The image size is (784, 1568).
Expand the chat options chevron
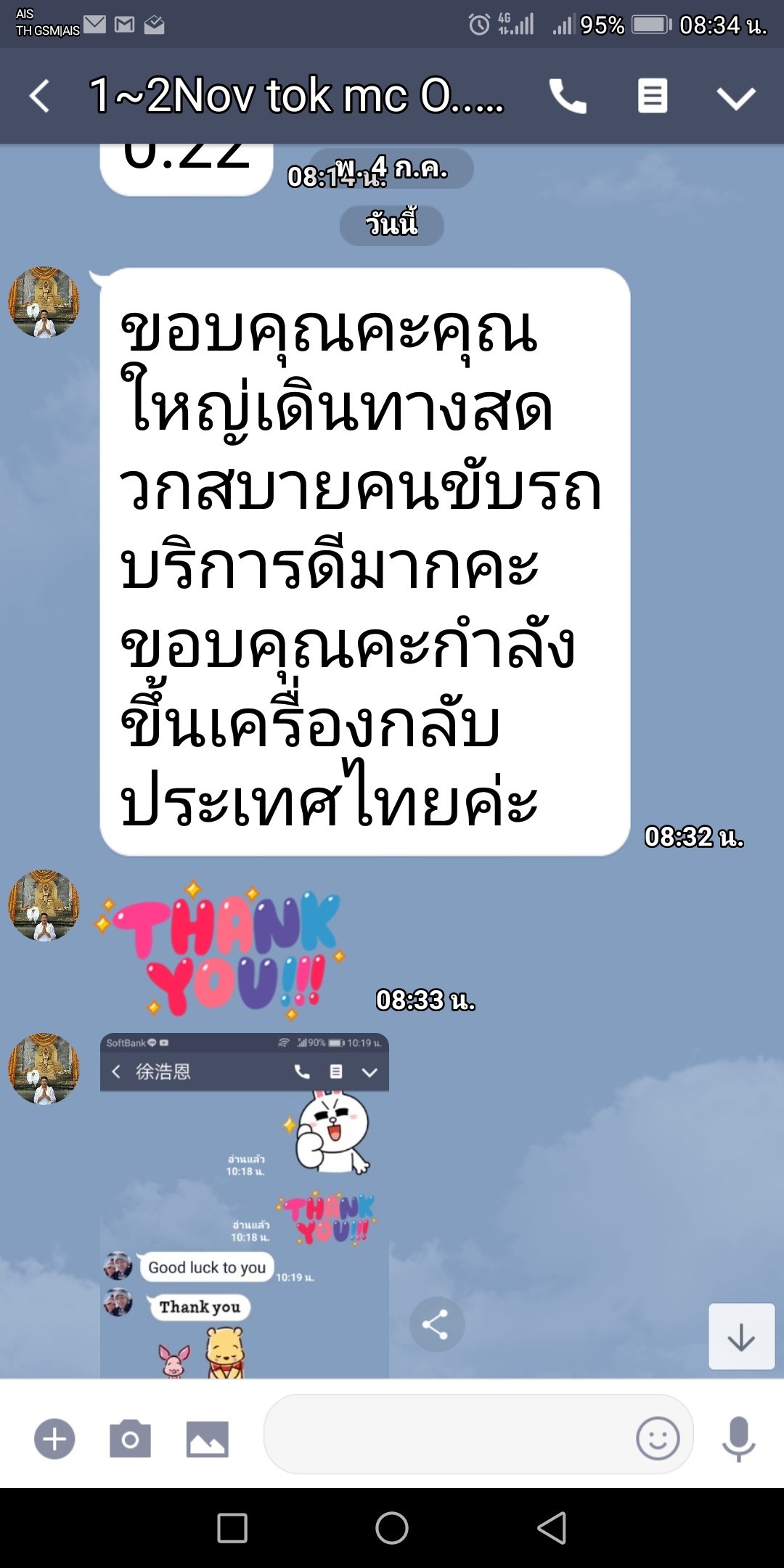pos(736,98)
